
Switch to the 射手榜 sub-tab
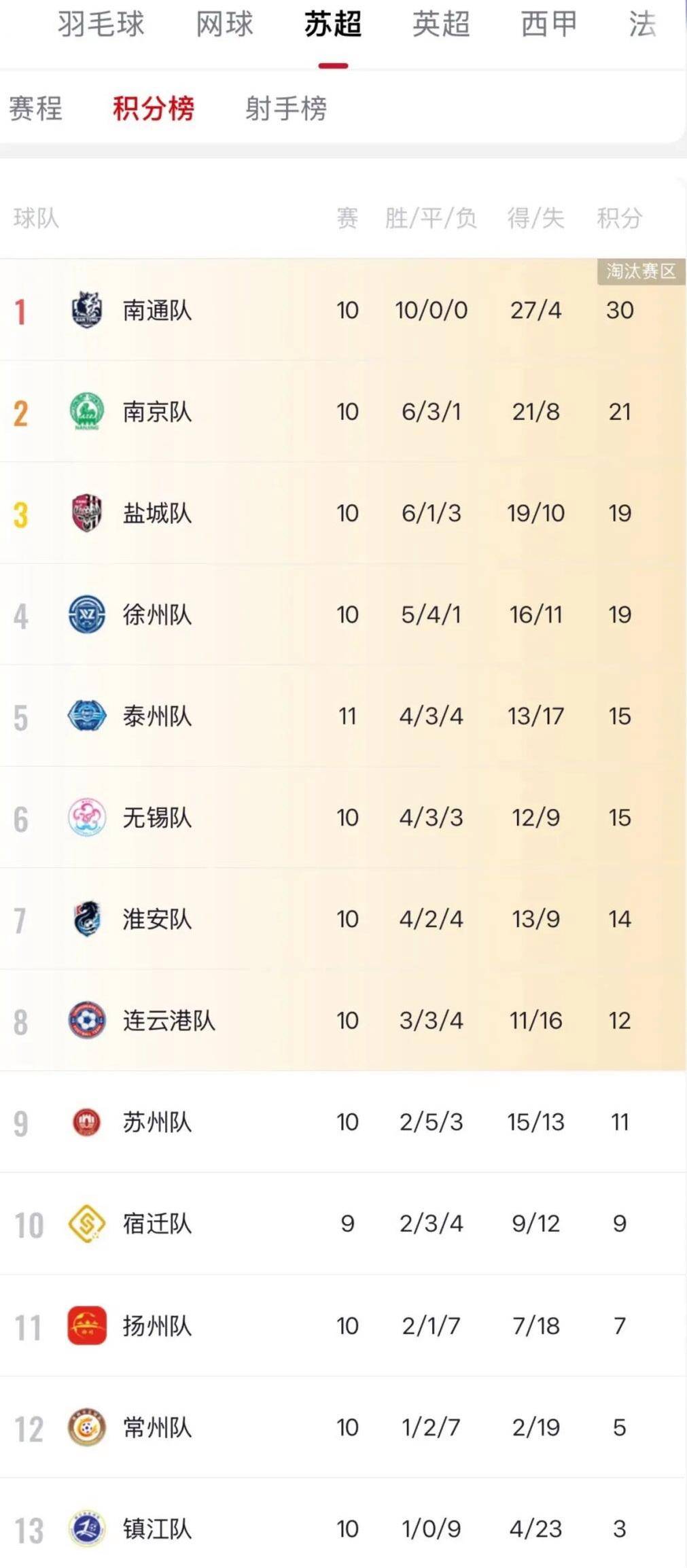point(286,109)
